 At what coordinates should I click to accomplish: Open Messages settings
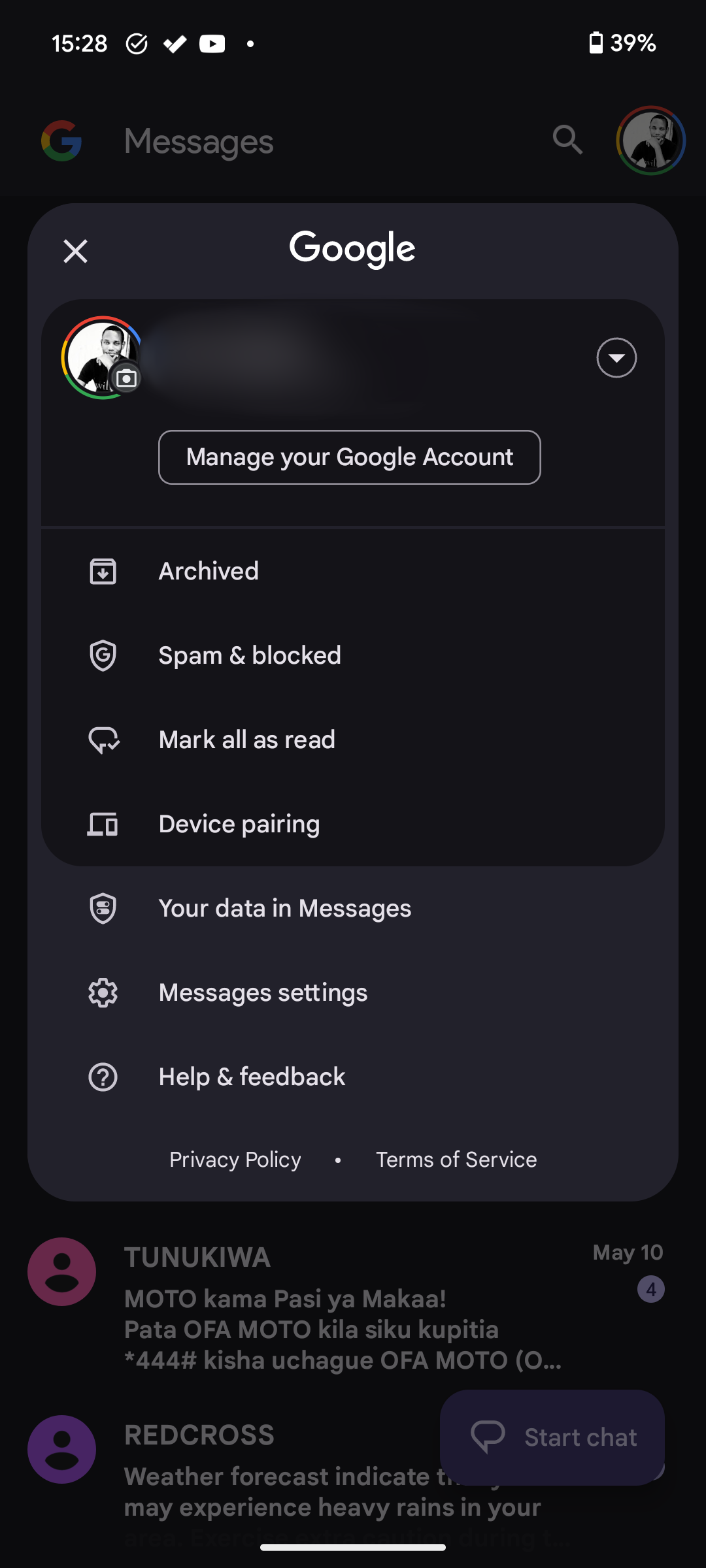pos(263,993)
